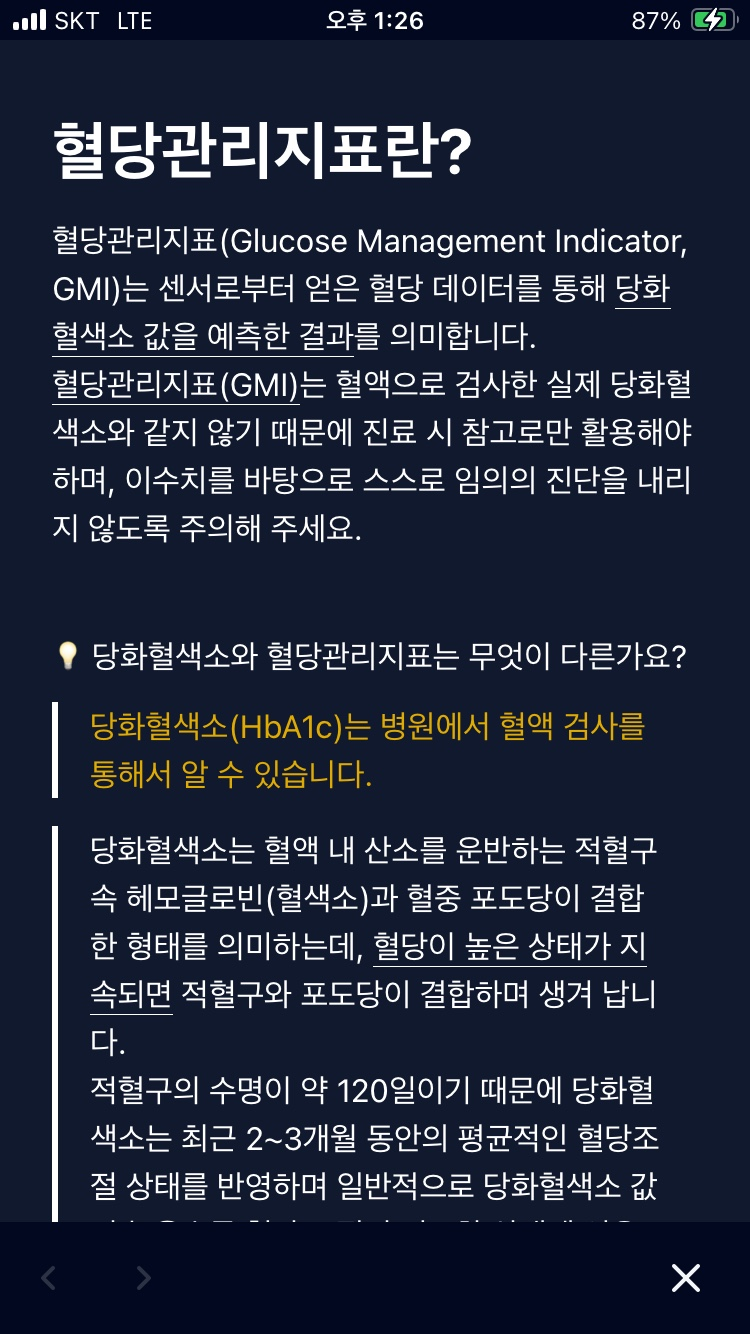Go forward with the right arrow
750x1334 pixels.
[144, 1277]
